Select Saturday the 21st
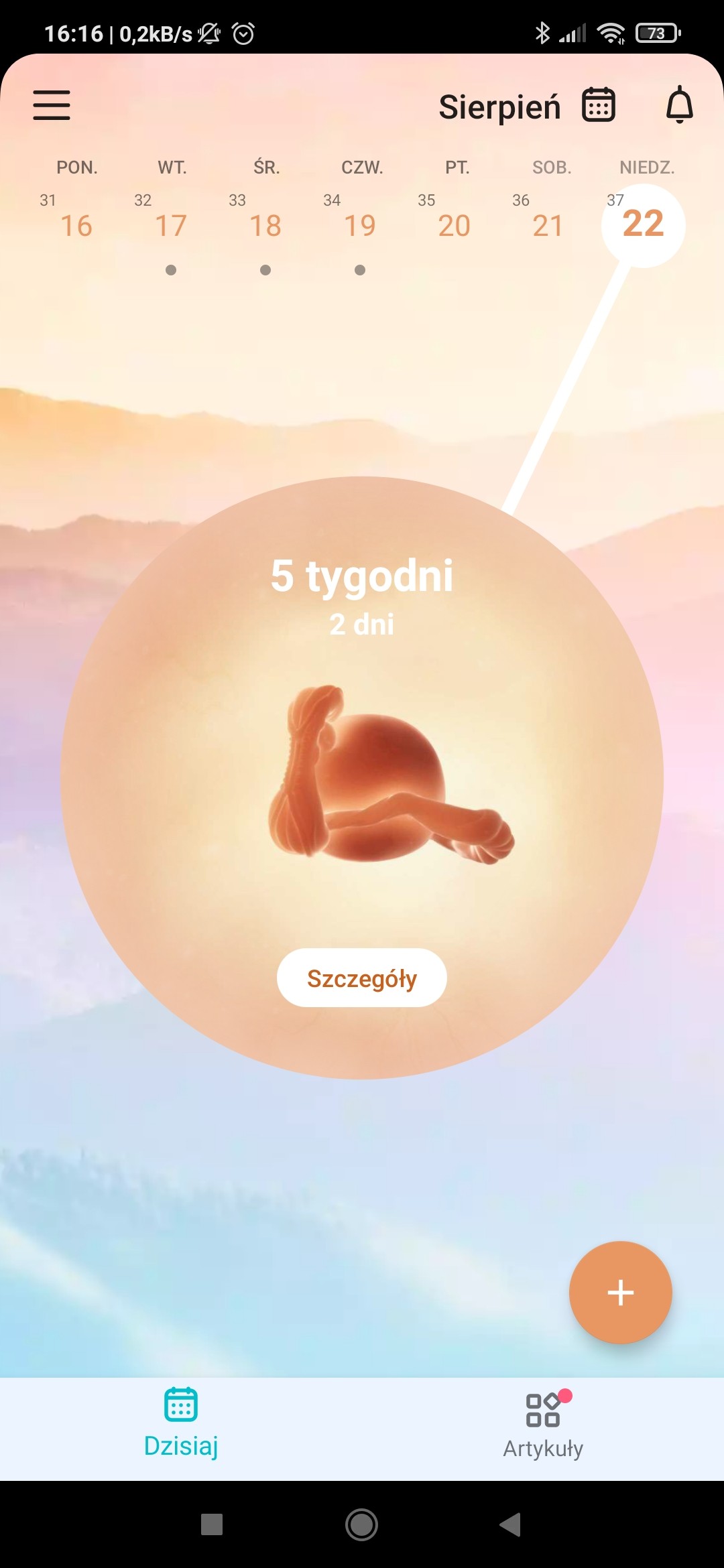 pyautogui.click(x=548, y=225)
